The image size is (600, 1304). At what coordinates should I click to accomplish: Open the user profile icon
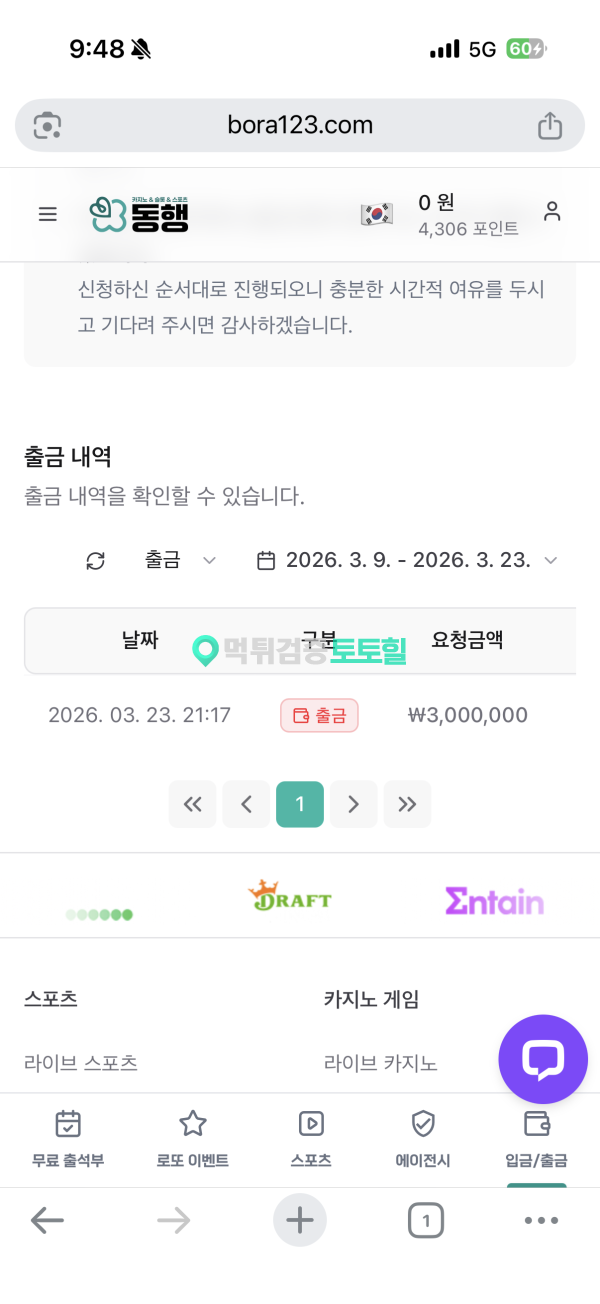coord(552,212)
